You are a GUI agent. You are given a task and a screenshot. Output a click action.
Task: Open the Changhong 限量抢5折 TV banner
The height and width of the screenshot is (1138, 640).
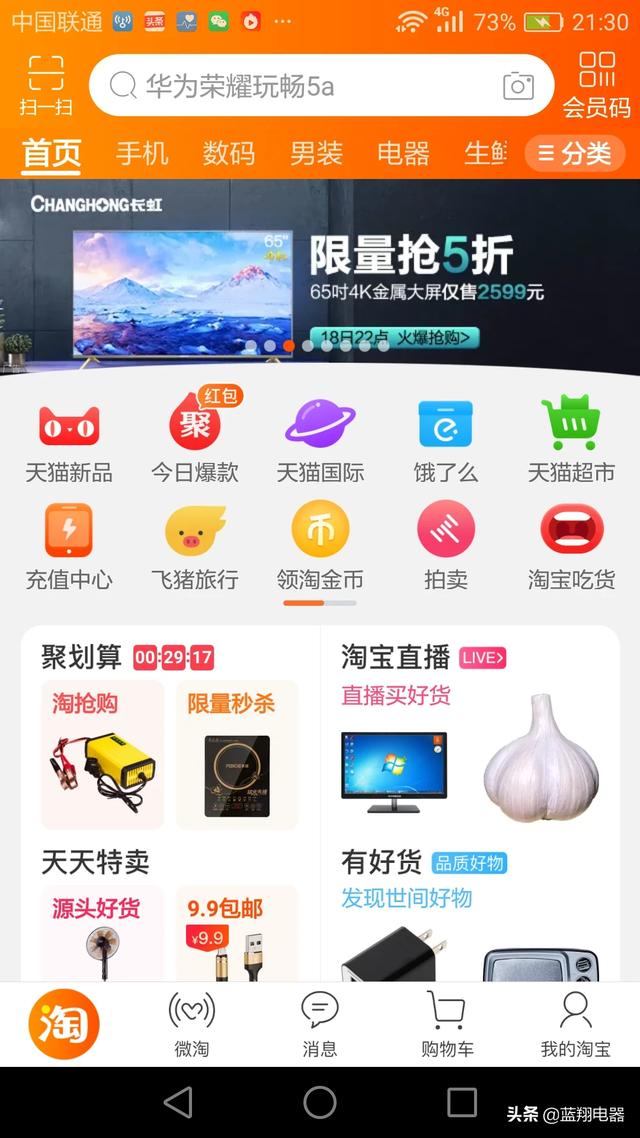[x=320, y=270]
